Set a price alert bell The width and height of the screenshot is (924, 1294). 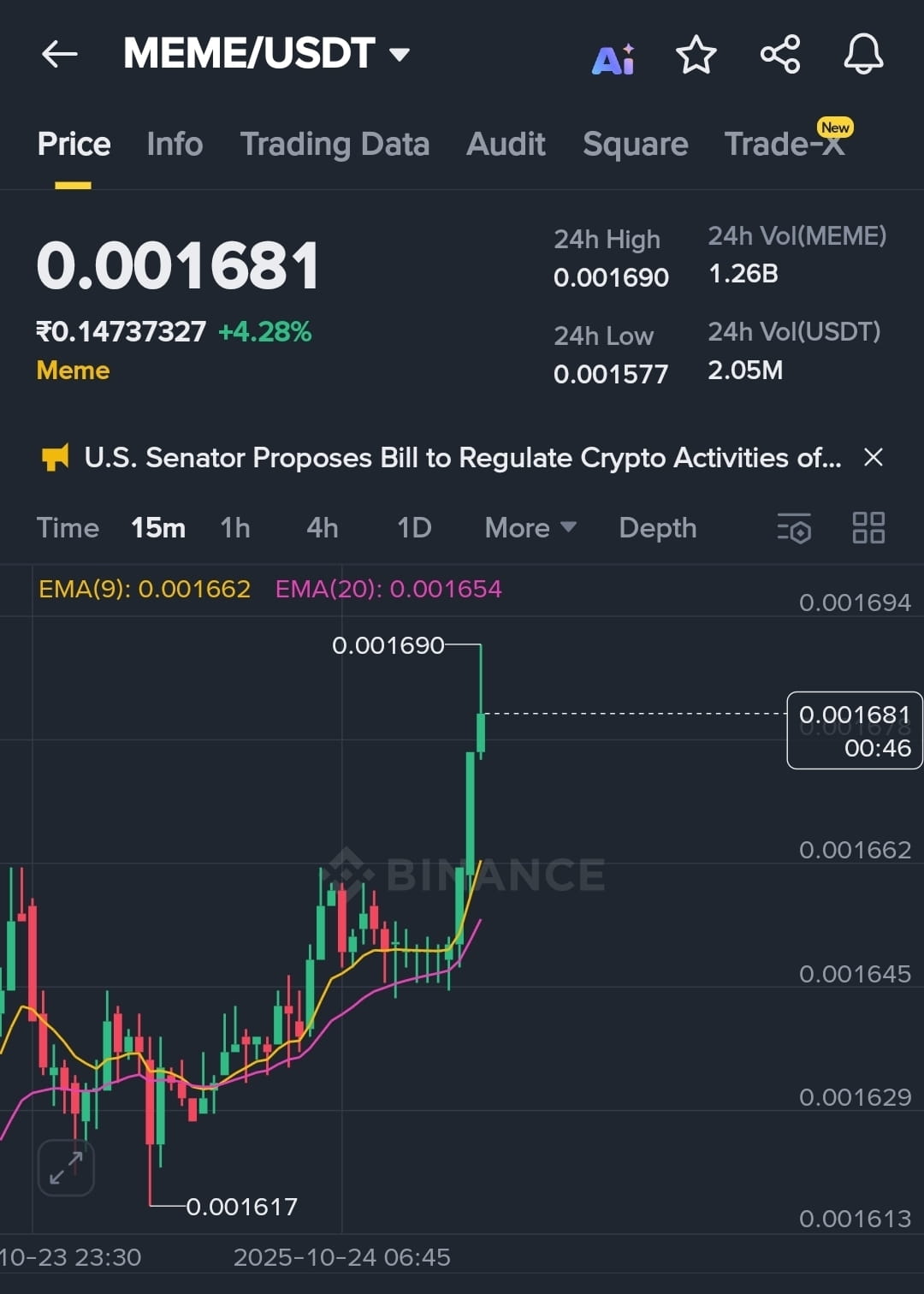tap(863, 55)
